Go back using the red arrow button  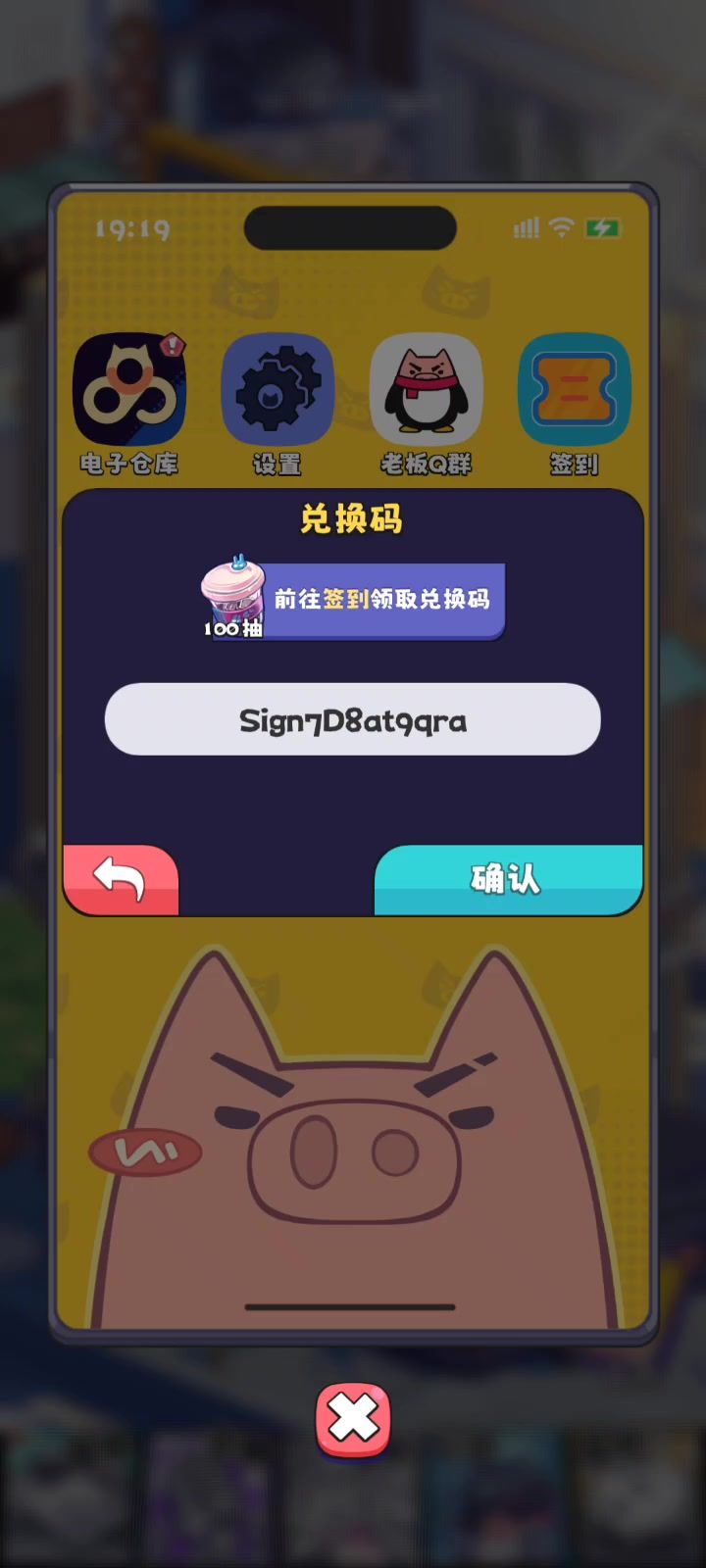[121, 879]
